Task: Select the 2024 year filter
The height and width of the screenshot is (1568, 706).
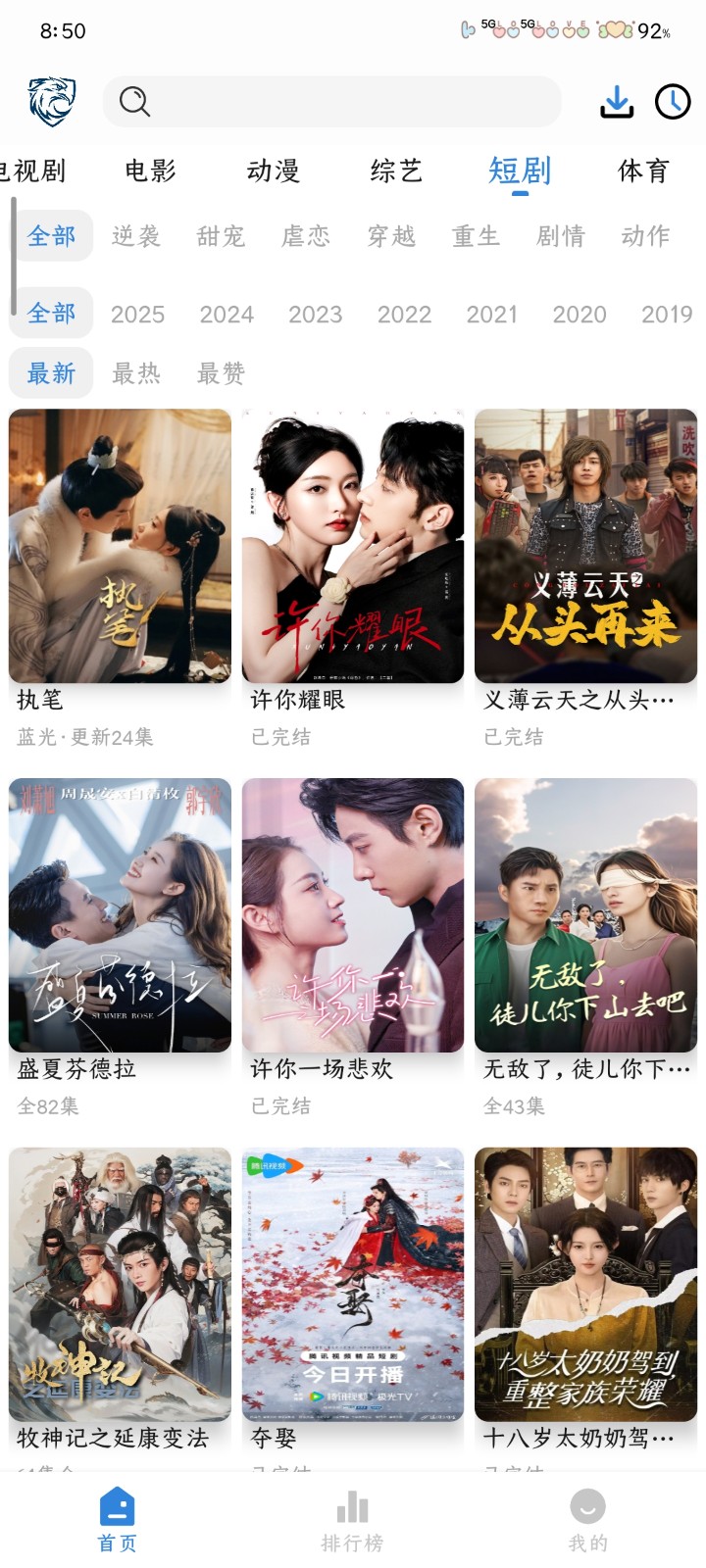Action: click(x=227, y=315)
